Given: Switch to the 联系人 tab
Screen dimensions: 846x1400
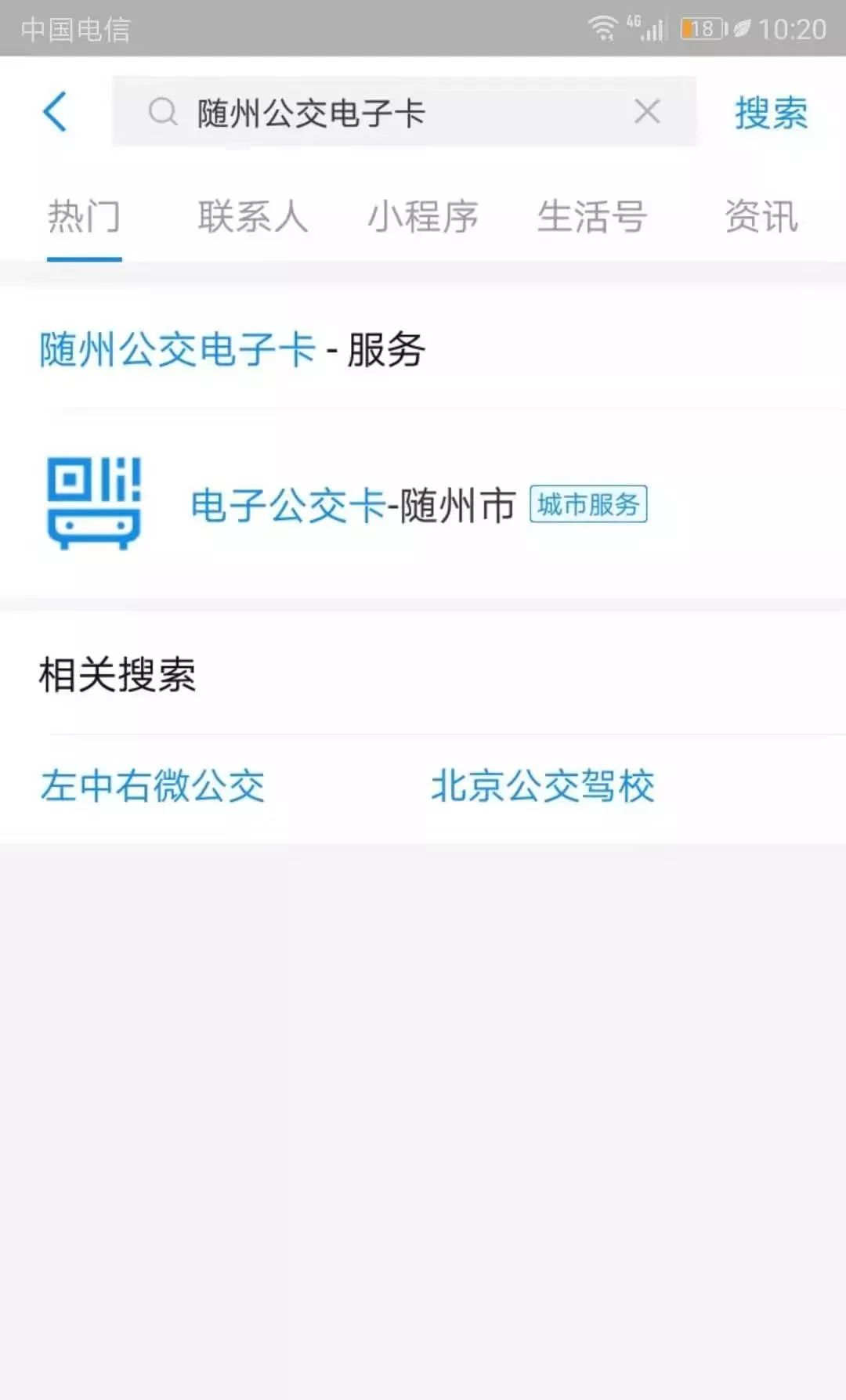Looking at the screenshot, I should [253, 217].
